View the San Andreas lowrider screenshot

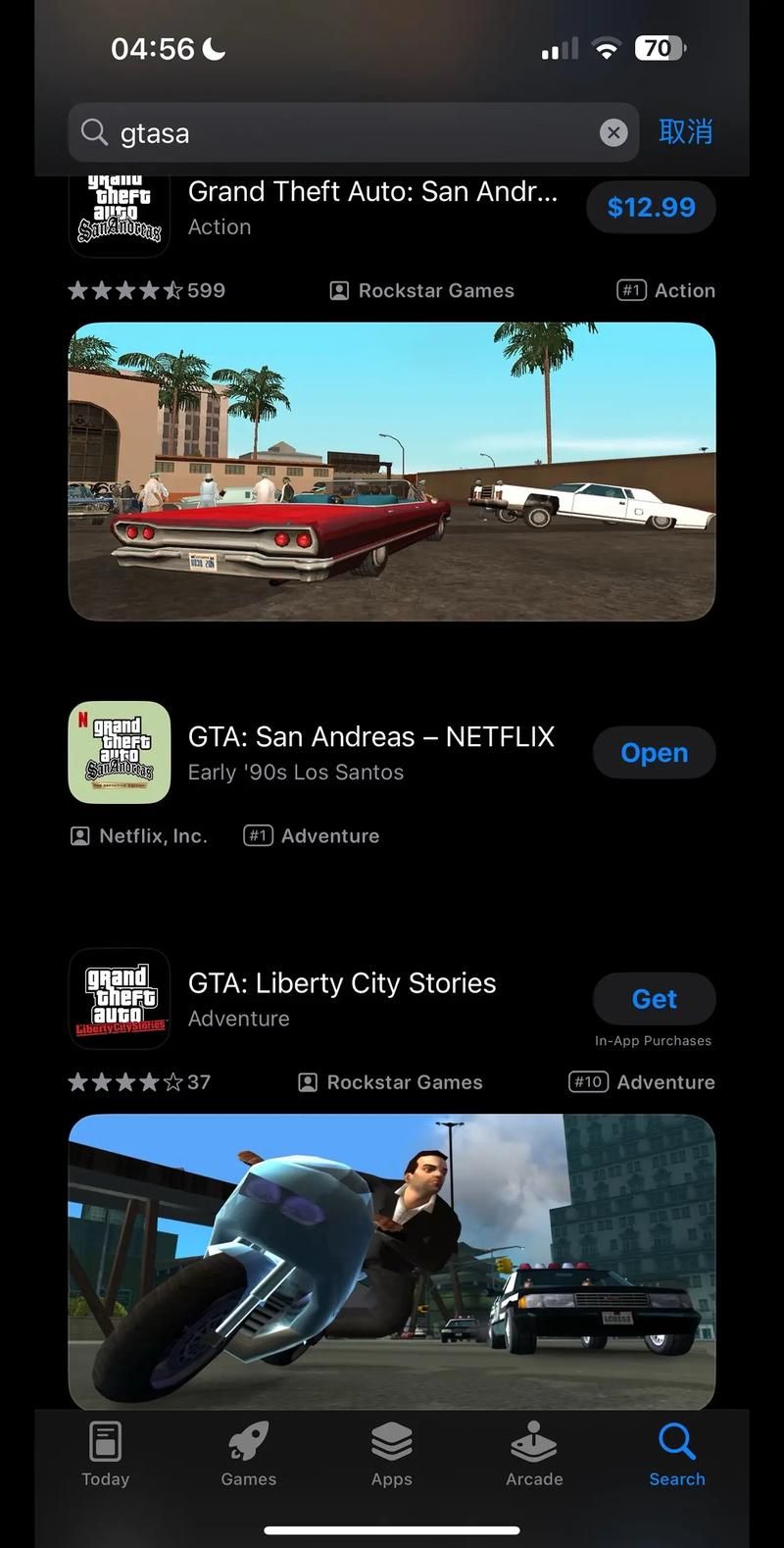[x=392, y=472]
